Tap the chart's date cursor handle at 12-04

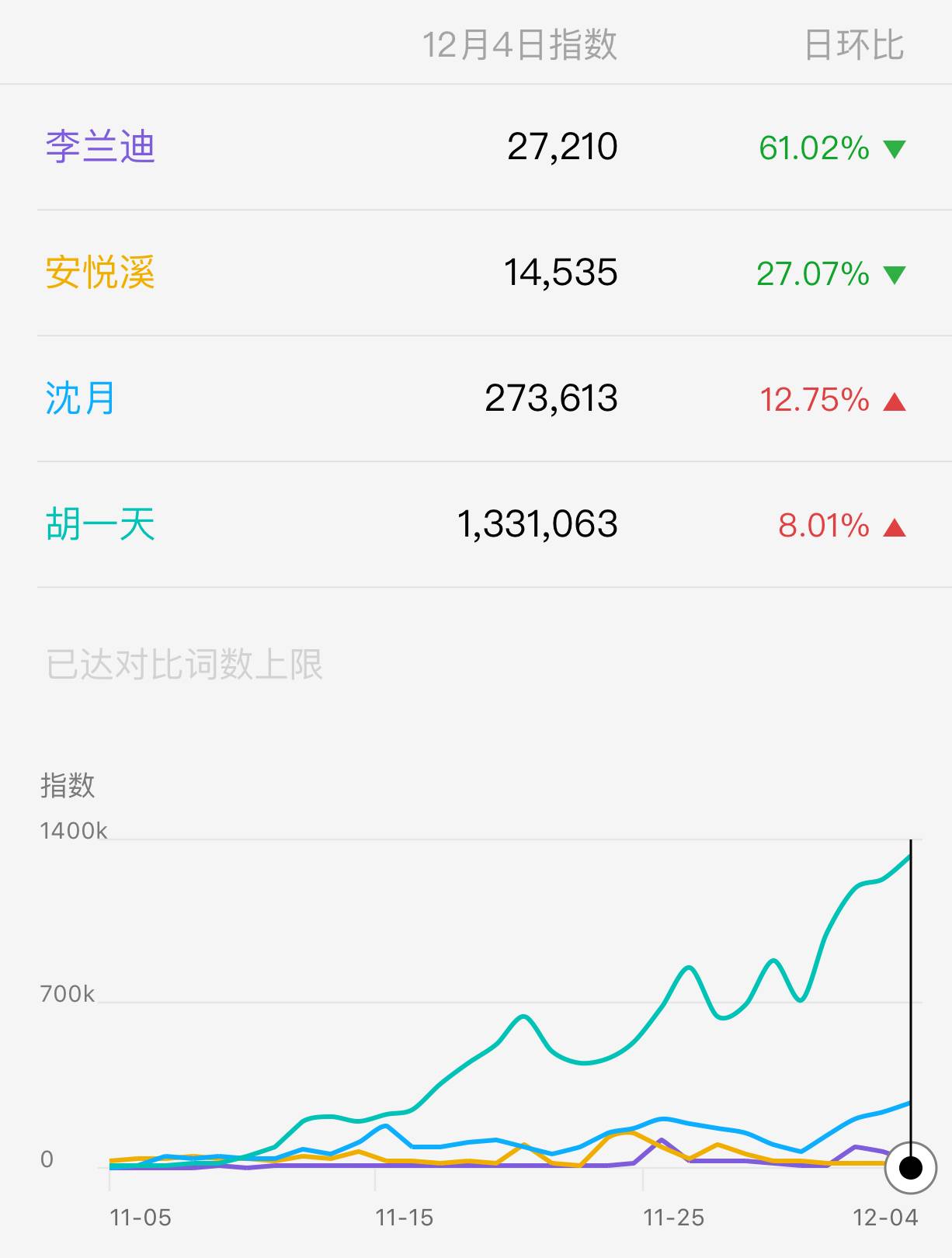tap(910, 1166)
